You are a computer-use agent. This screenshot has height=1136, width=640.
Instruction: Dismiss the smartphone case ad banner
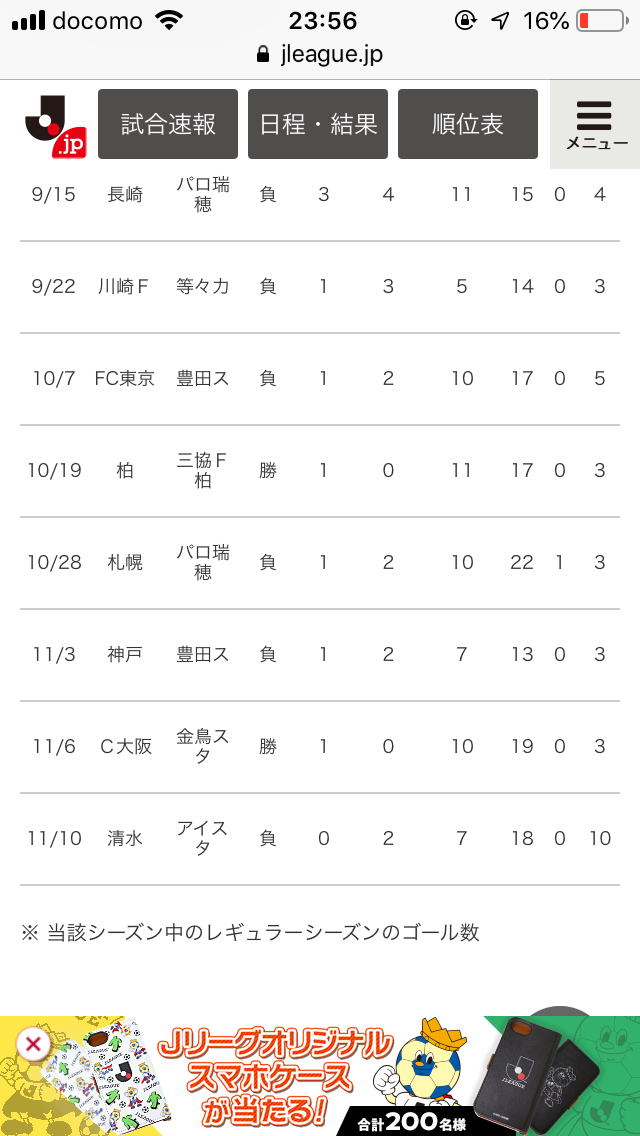tap(33, 1045)
